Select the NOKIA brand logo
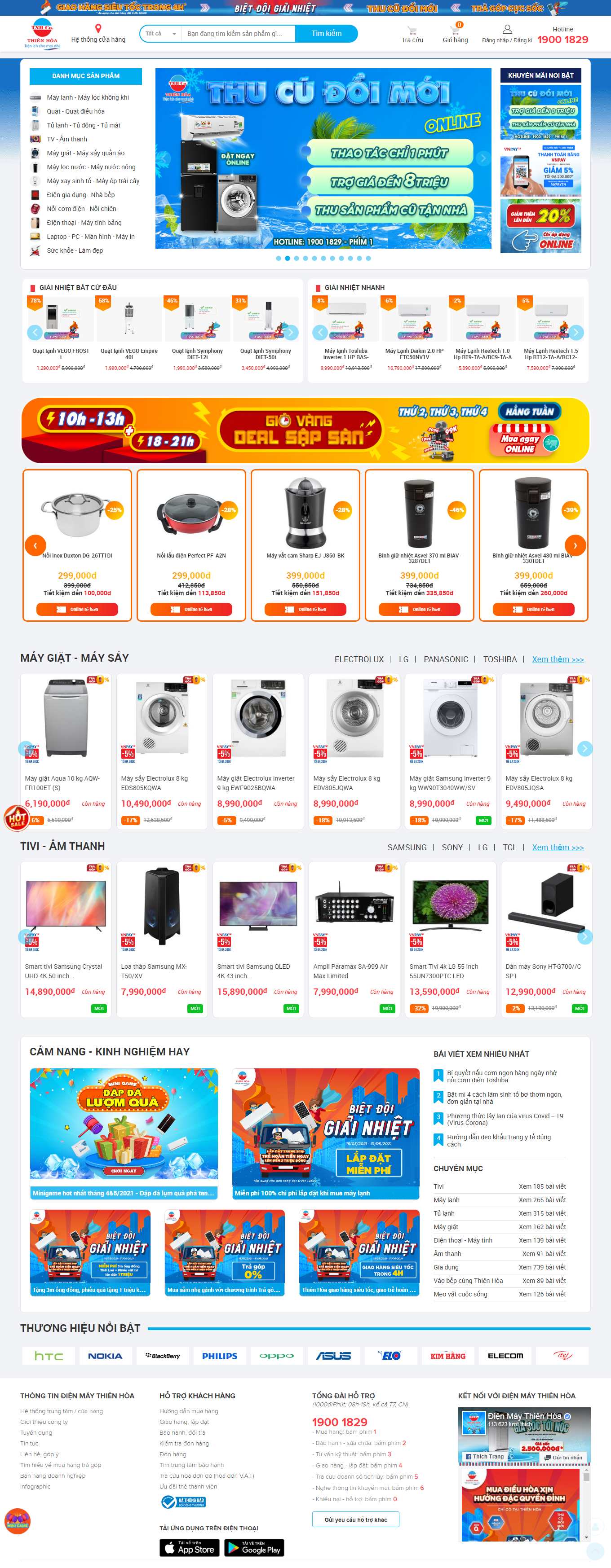Viewport: 611px width, 1568px height. 105,1356
